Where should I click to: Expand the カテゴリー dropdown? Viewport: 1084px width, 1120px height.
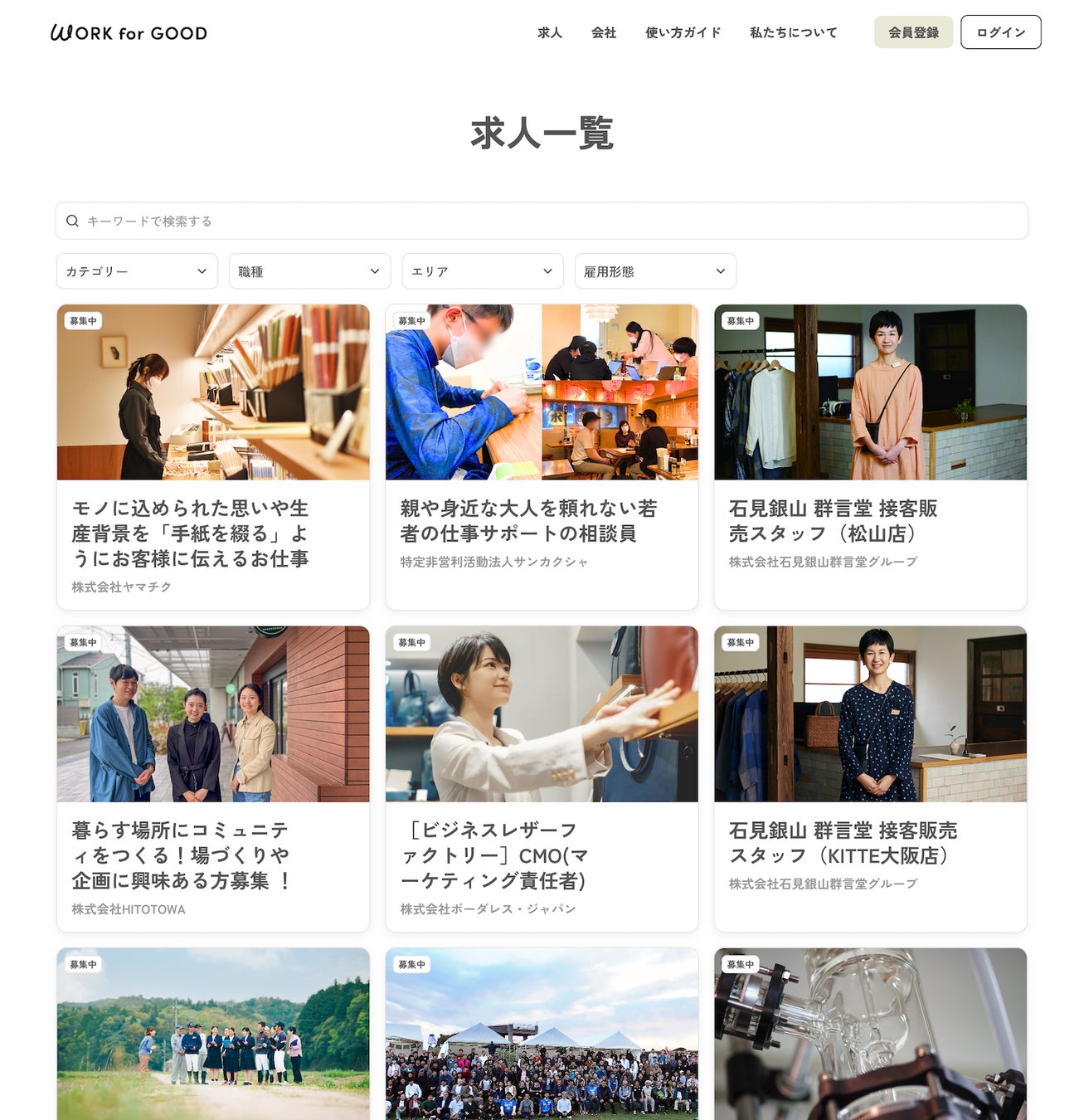137,271
